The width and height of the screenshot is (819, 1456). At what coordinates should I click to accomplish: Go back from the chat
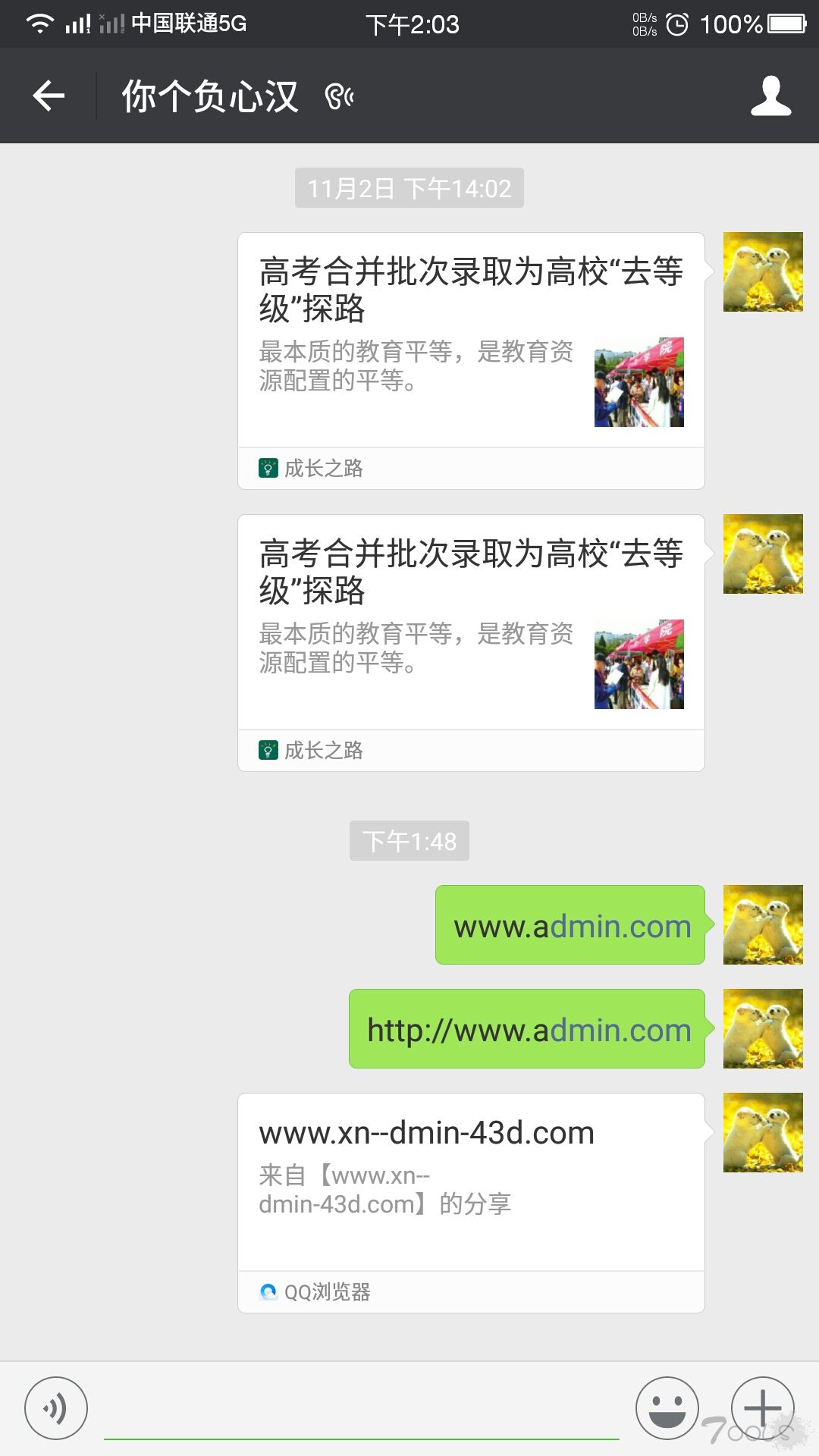49,96
